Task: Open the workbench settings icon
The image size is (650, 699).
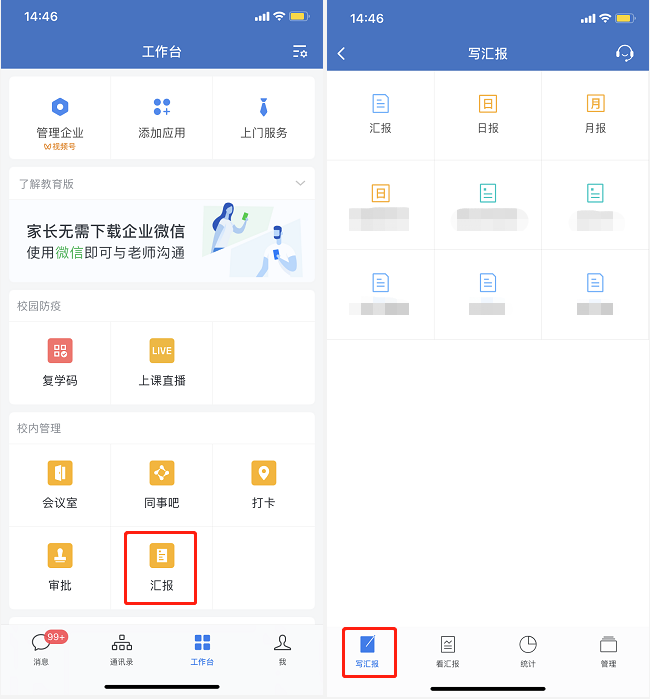Action: (x=300, y=52)
